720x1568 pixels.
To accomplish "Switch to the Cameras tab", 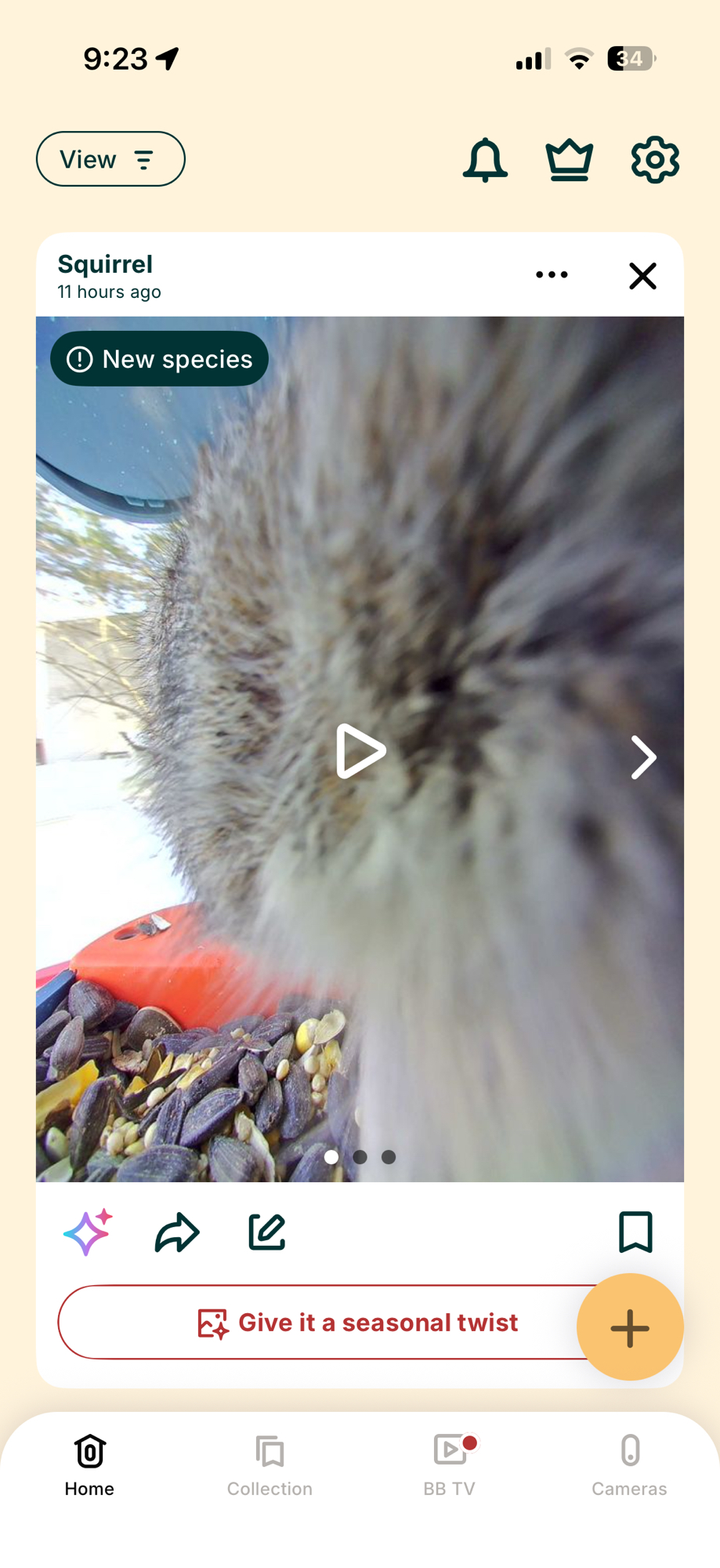I will coord(629,1466).
